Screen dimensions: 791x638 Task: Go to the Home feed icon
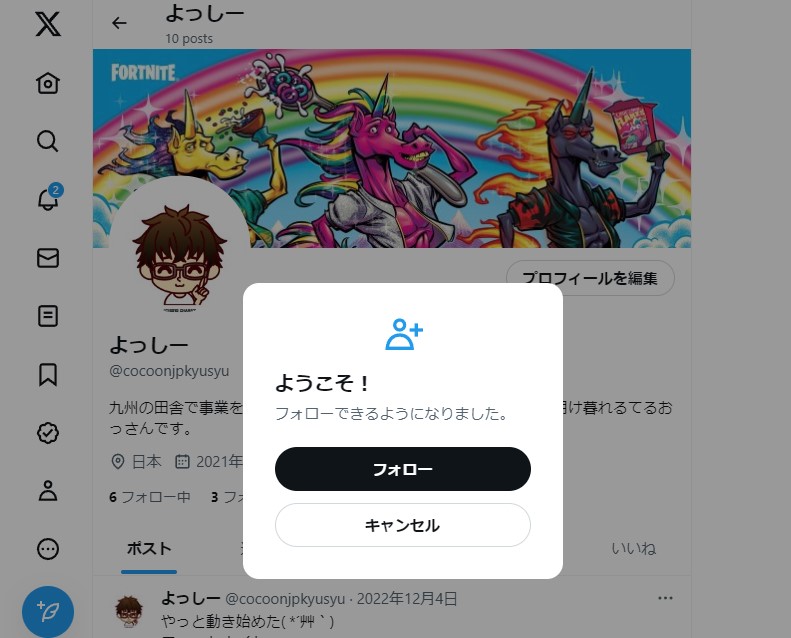(48, 83)
